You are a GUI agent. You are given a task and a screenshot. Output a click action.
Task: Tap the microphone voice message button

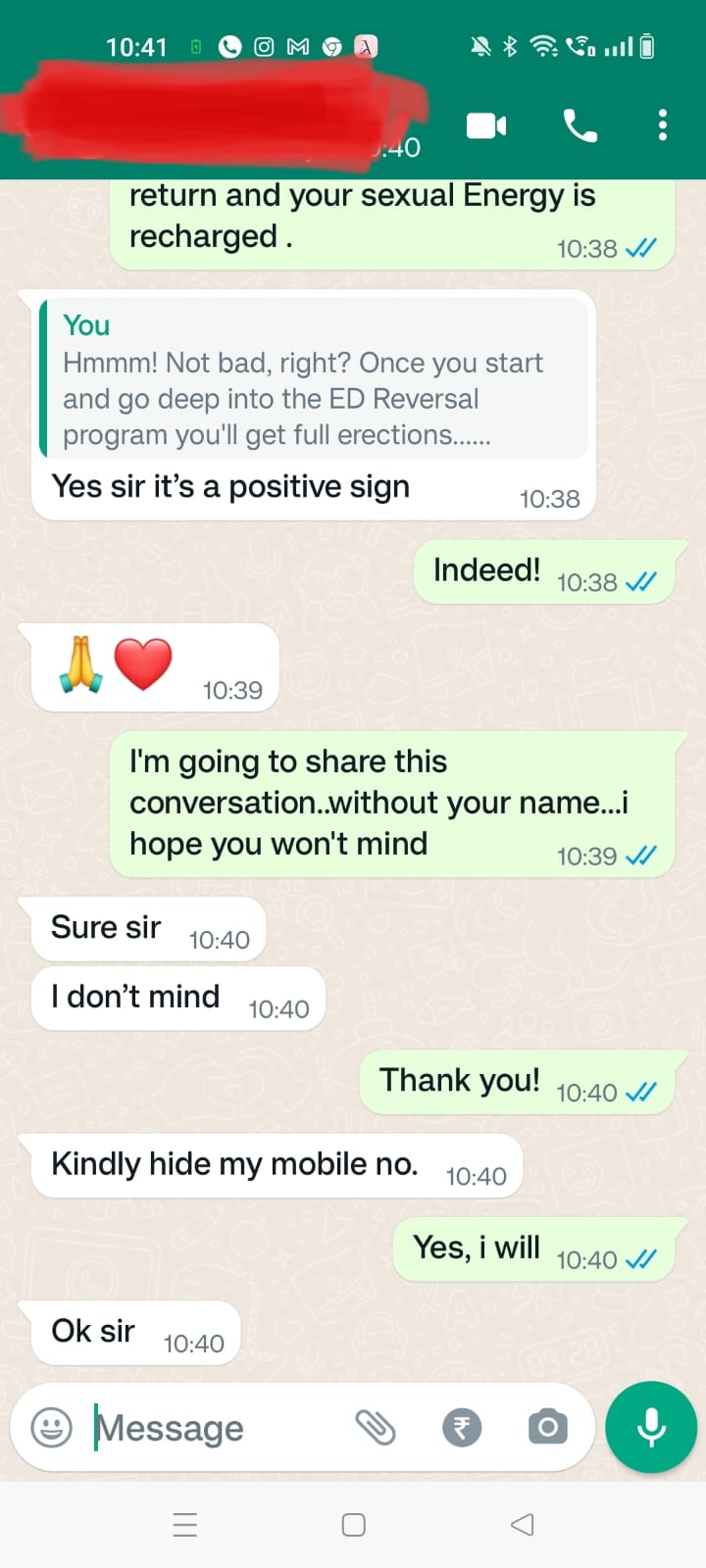pyautogui.click(x=651, y=1427)
